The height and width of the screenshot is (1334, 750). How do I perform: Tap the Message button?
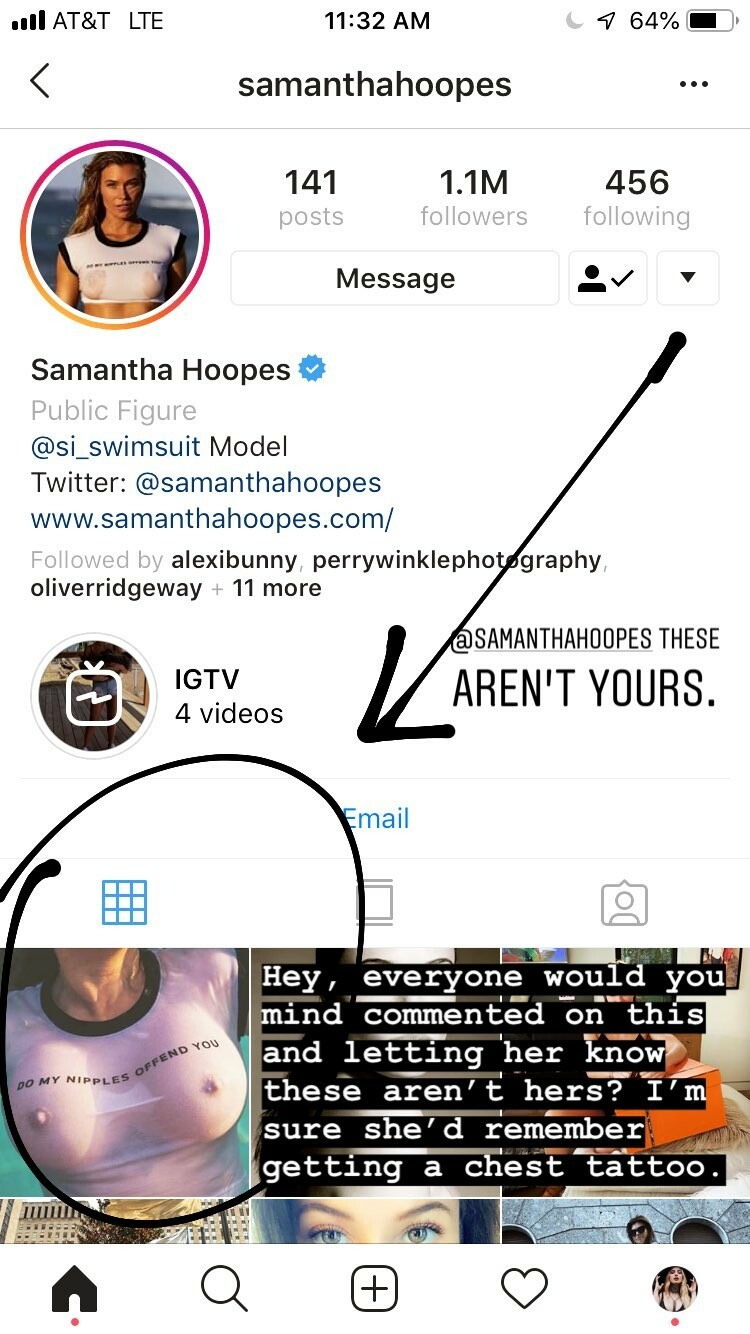pos(395,278)
